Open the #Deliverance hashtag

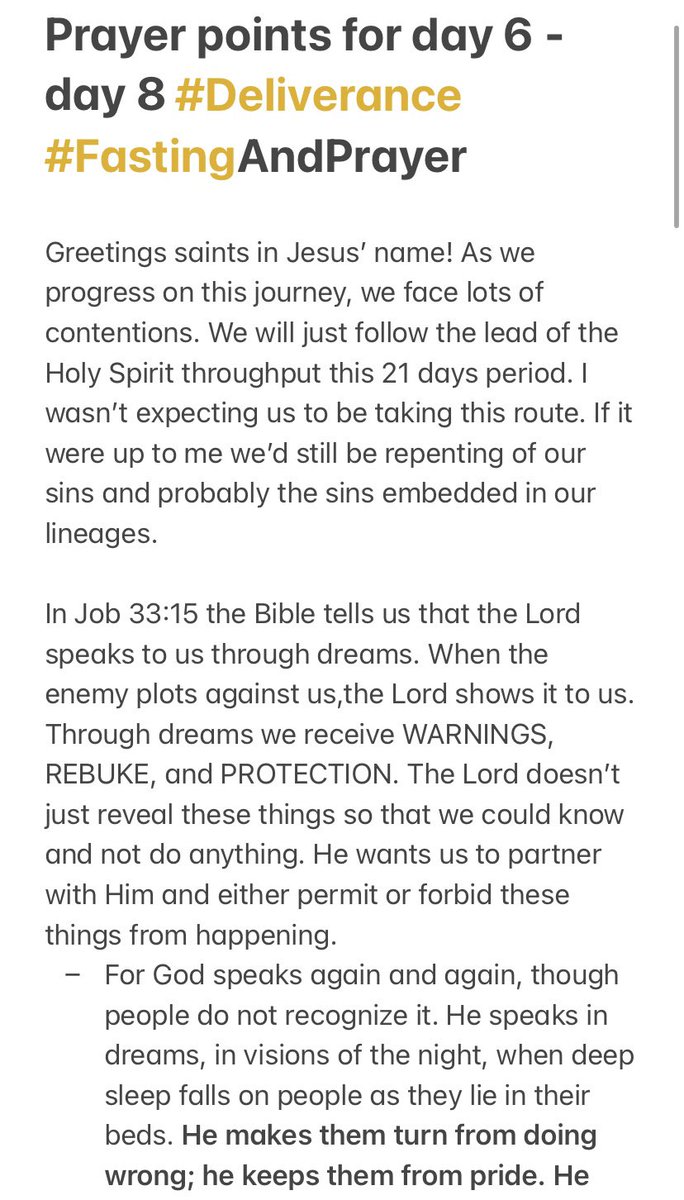coord(317,97)
